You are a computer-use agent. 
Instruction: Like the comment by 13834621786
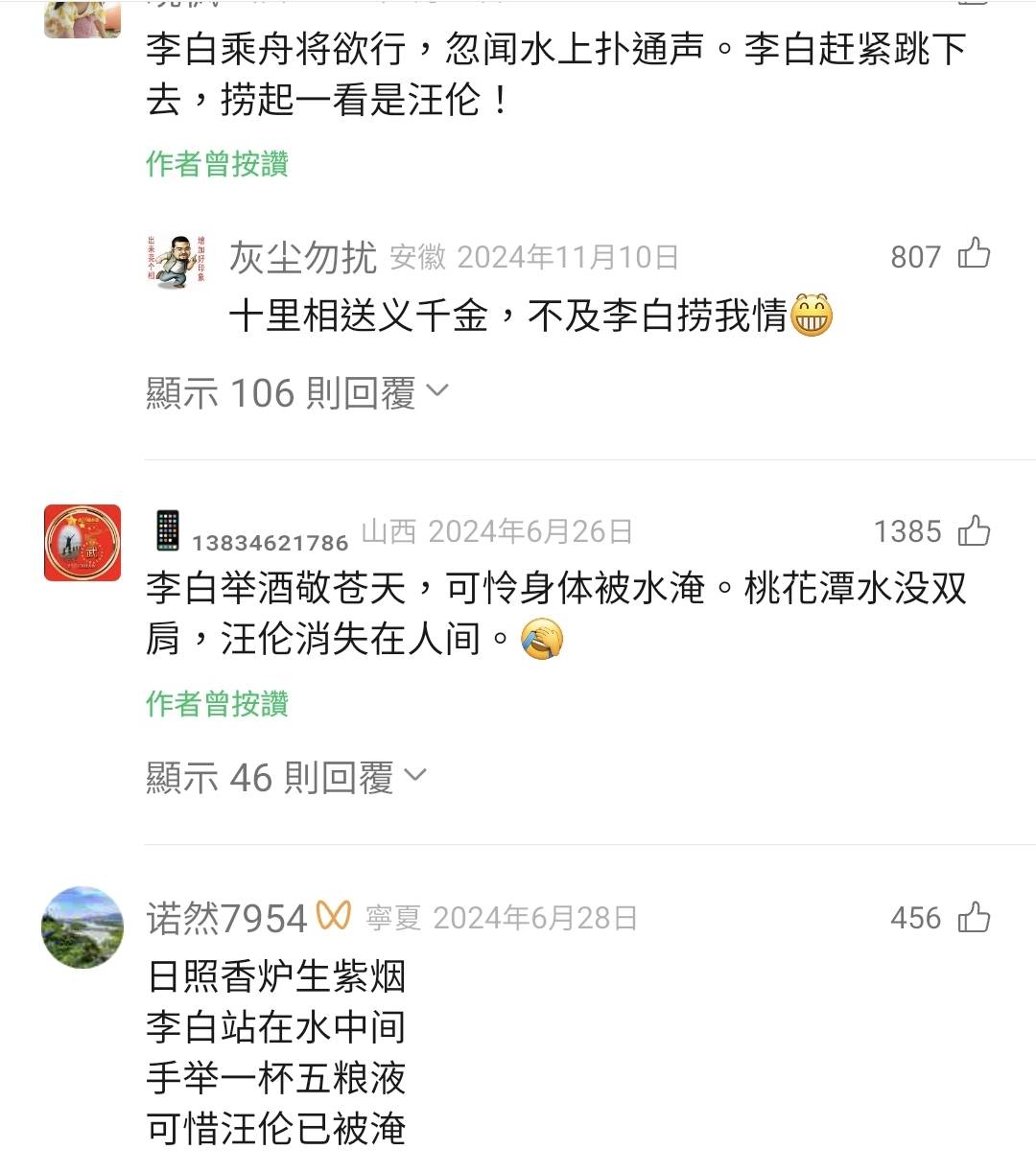pyautogui.click(x=974, y=530)
